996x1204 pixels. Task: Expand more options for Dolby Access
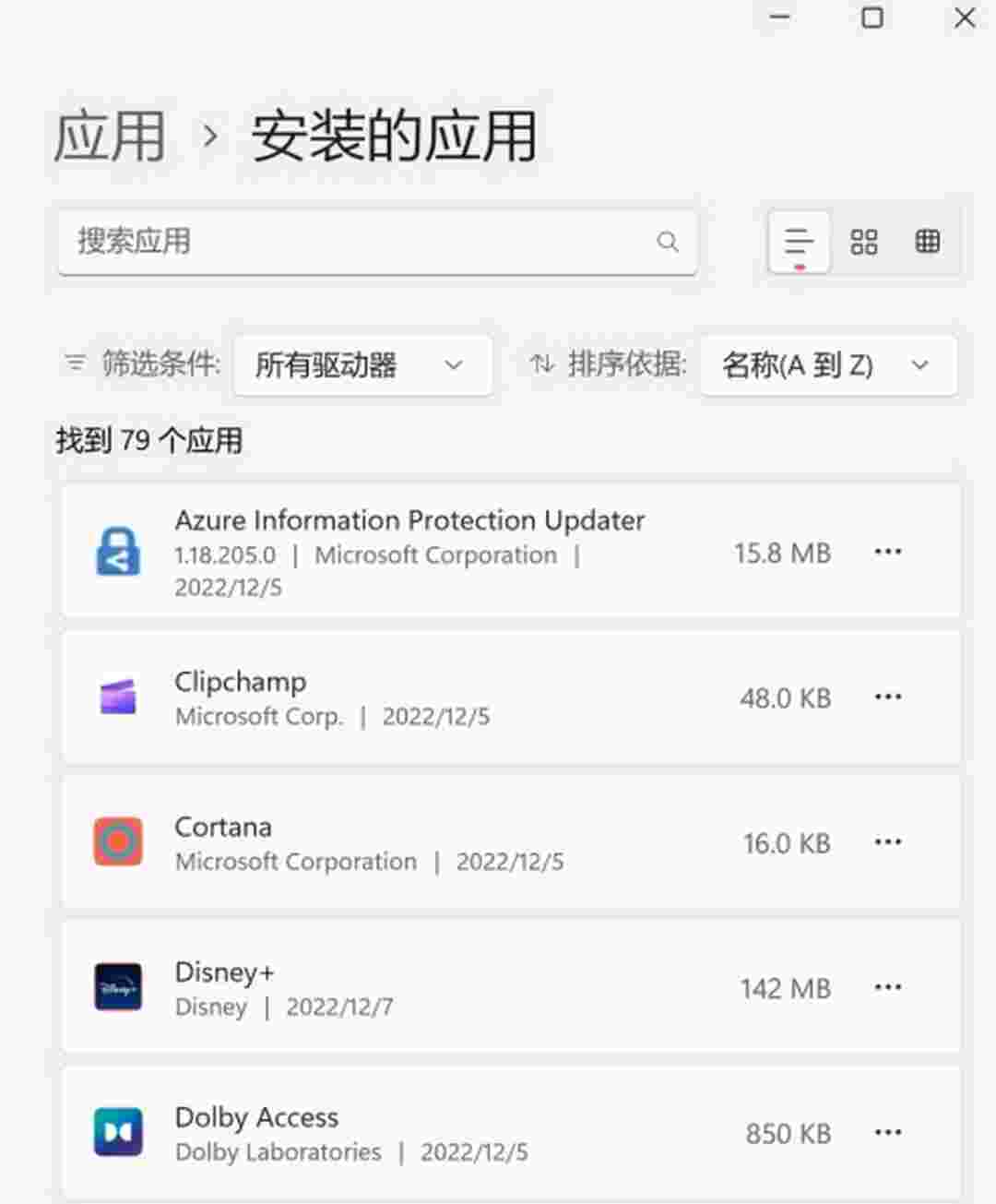[888, 1131]
